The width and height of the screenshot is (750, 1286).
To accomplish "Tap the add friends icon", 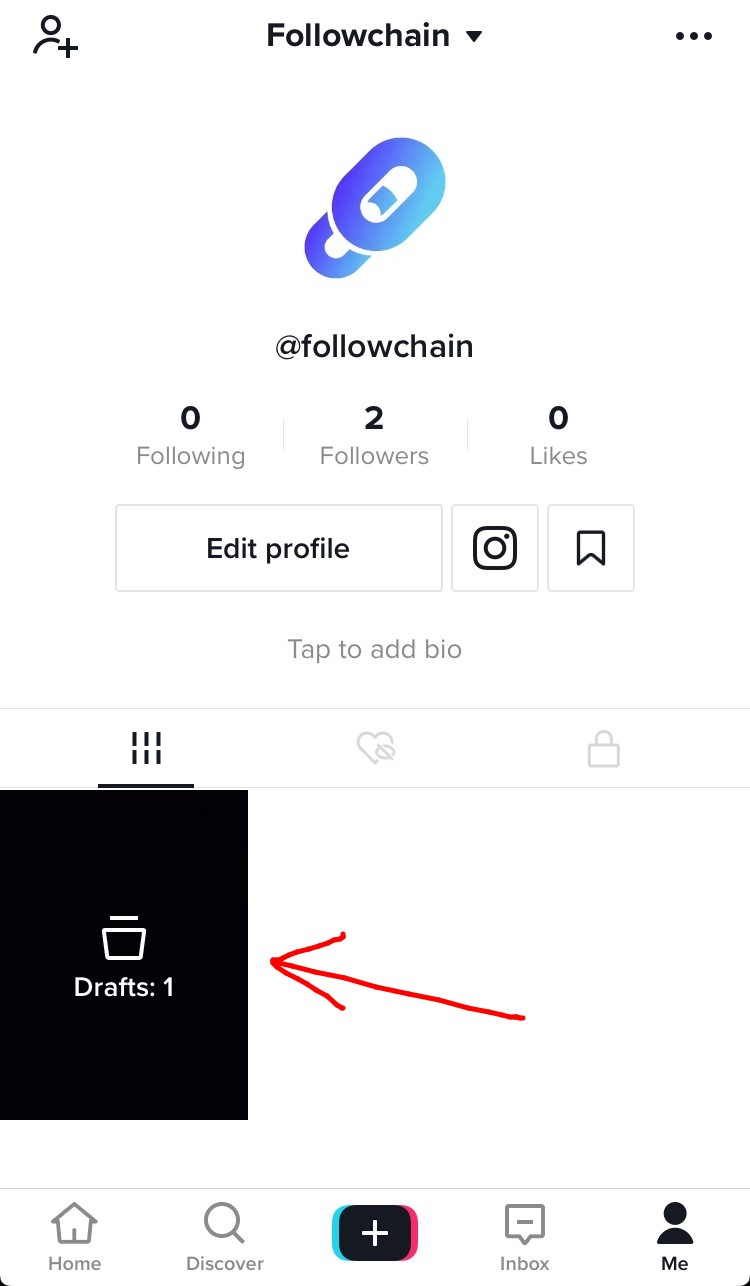I will 55,37.
